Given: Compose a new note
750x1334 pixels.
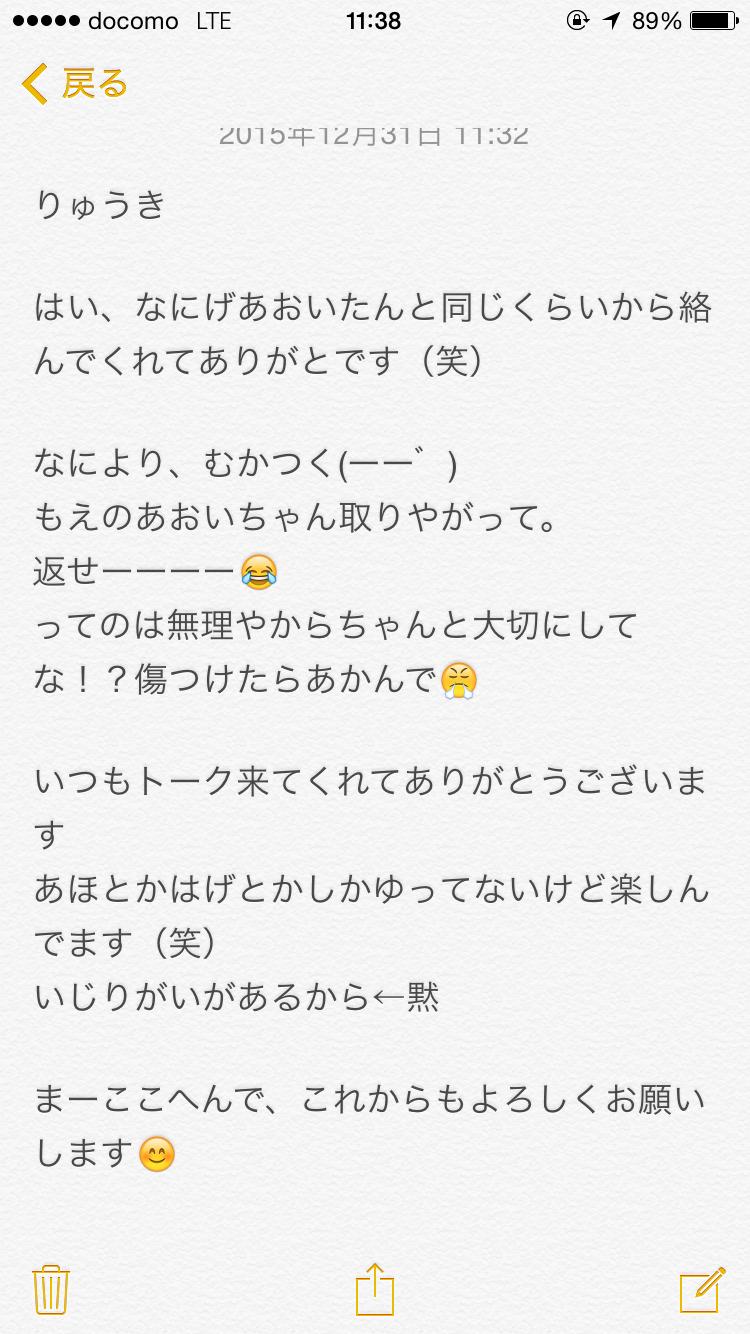Looking at the screenshot, I should (701, 1288).
